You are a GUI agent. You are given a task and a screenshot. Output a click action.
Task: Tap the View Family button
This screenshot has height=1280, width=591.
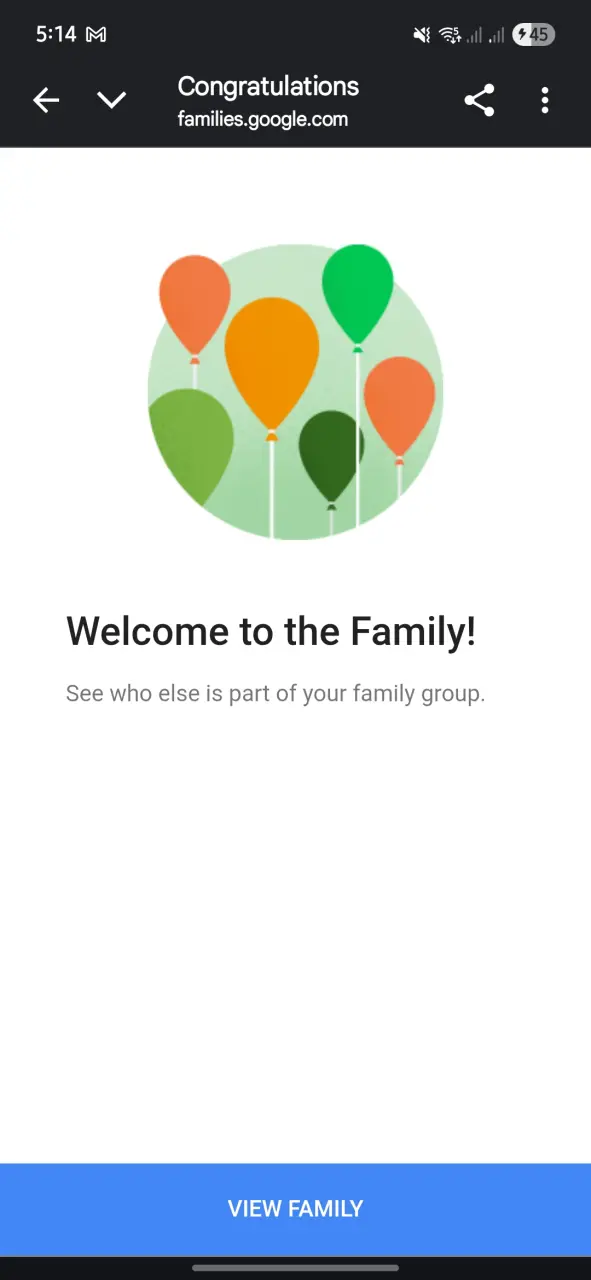click(x=295, y=1209)
